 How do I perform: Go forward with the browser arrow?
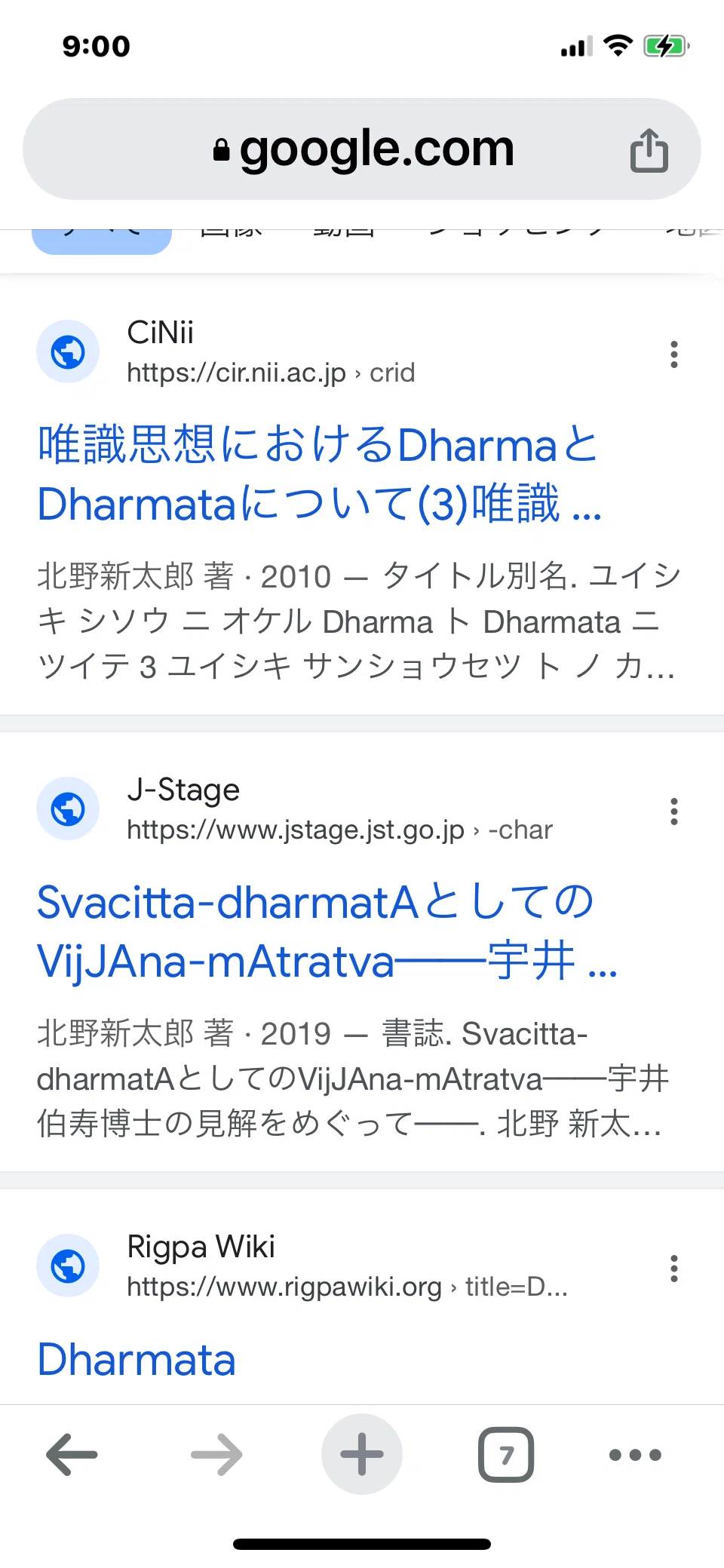(216, 1454)
